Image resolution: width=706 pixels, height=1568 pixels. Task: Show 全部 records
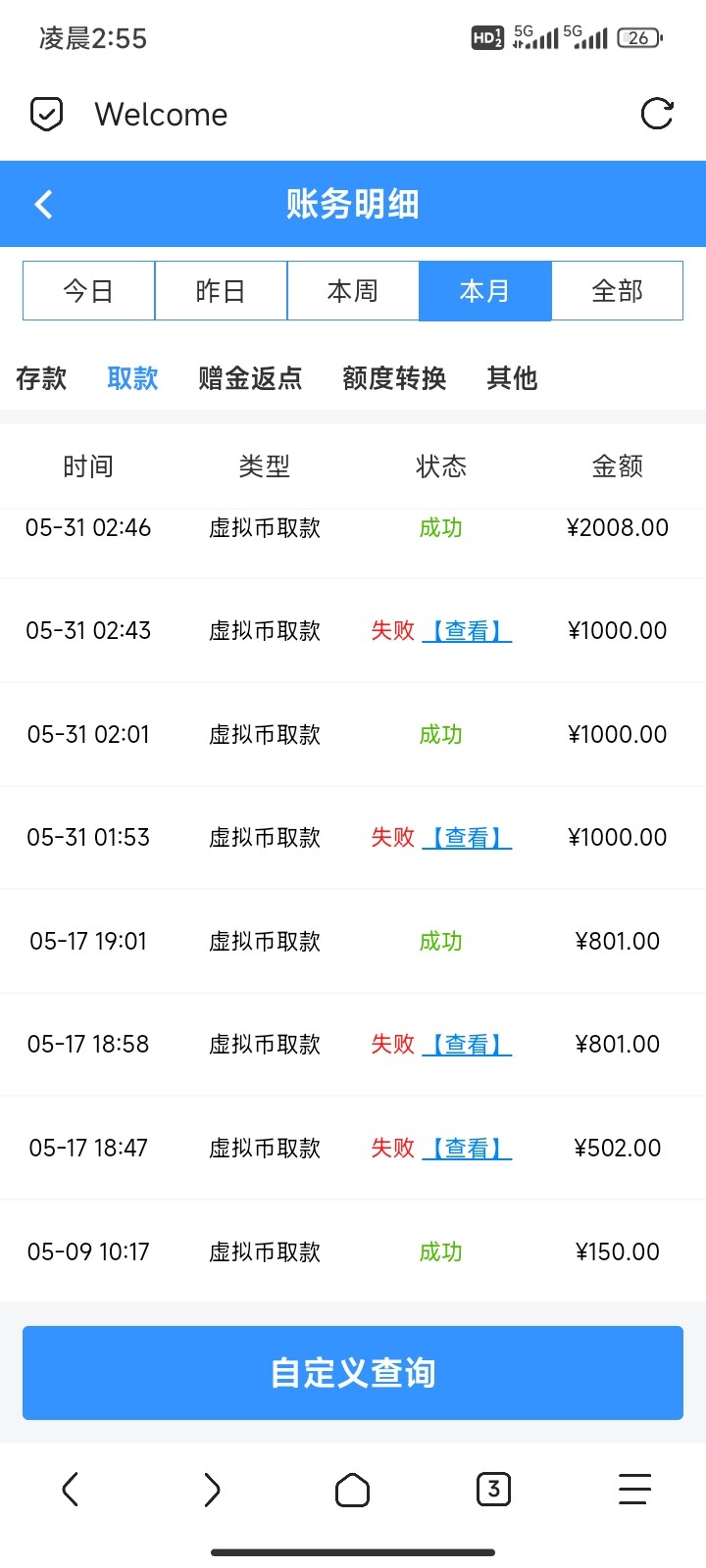click(618, 291)
